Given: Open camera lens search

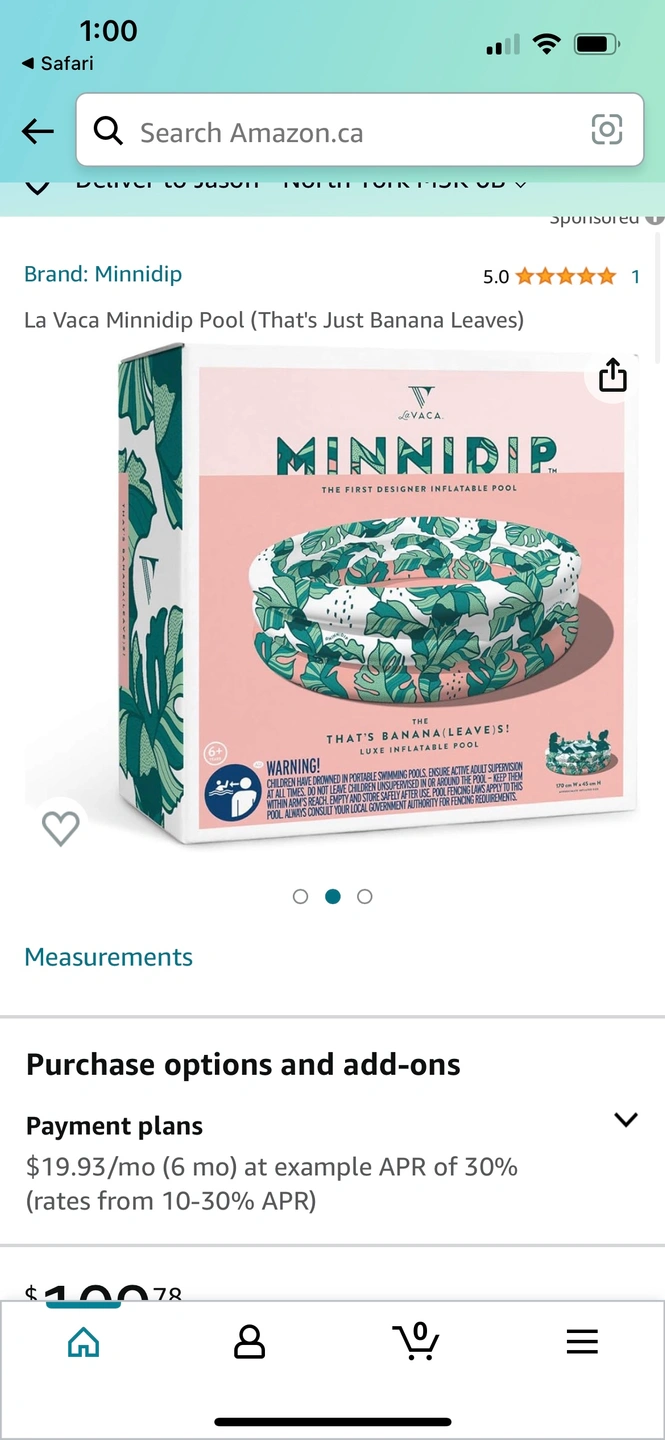Looking at the screenshot, I should 607,130.
